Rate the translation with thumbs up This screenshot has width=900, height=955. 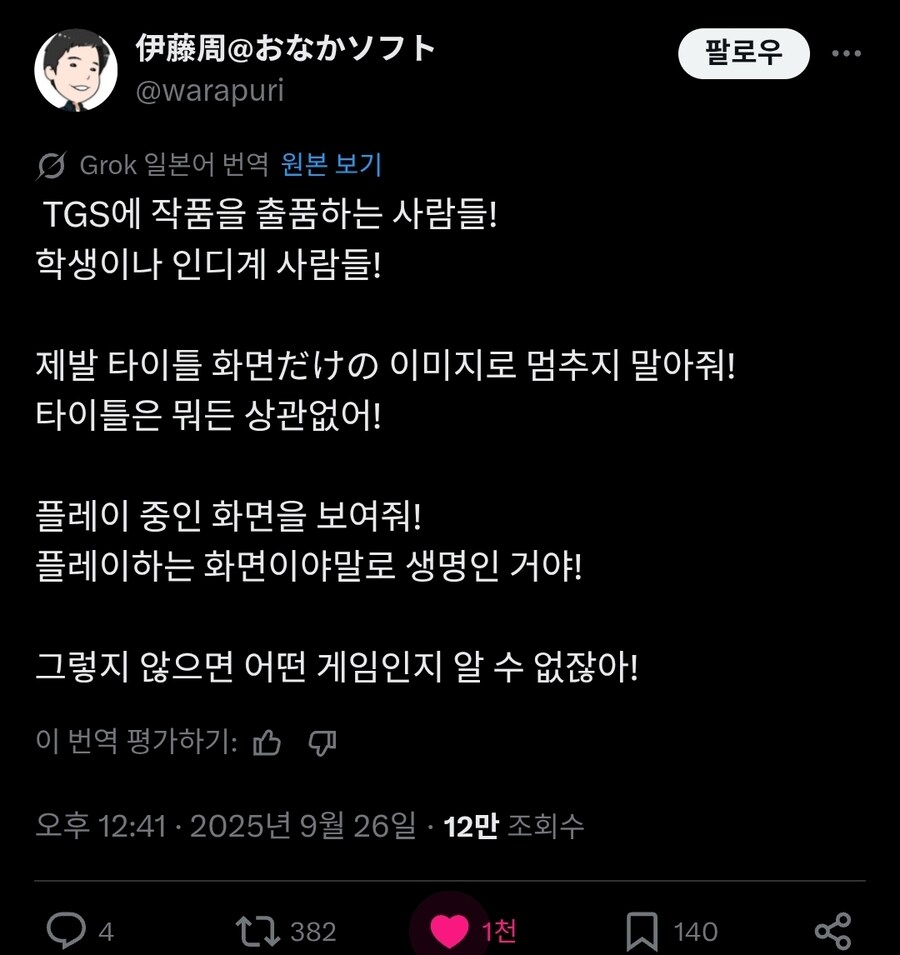pos(267,742)
